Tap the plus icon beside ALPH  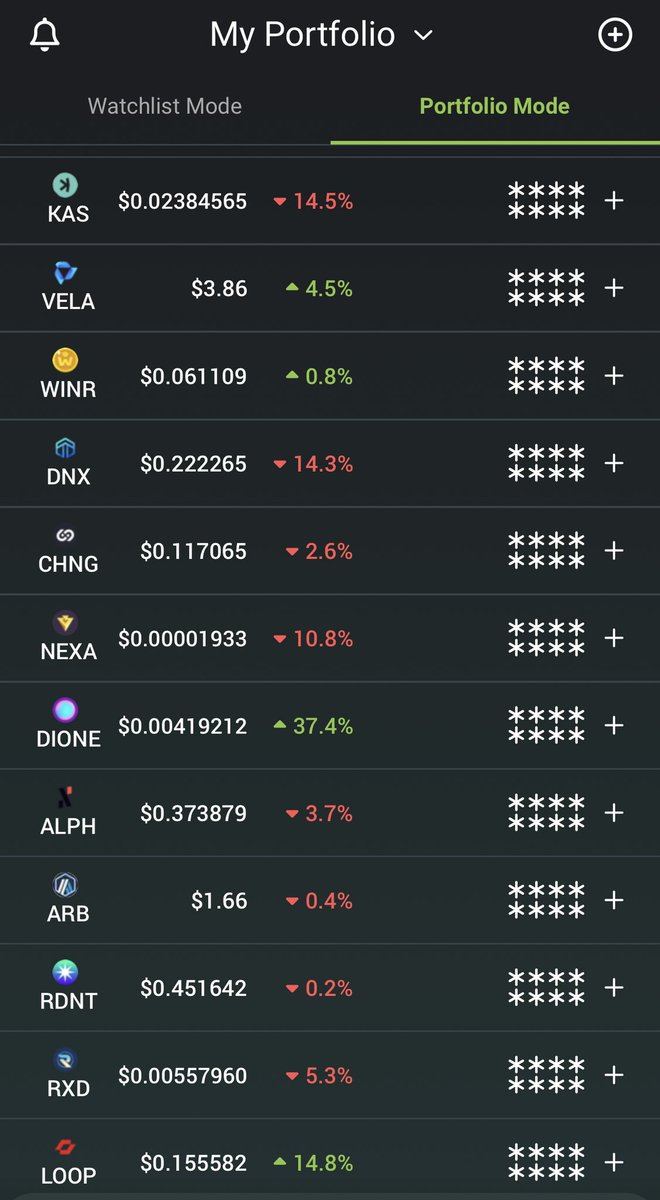tap(614, 813)
